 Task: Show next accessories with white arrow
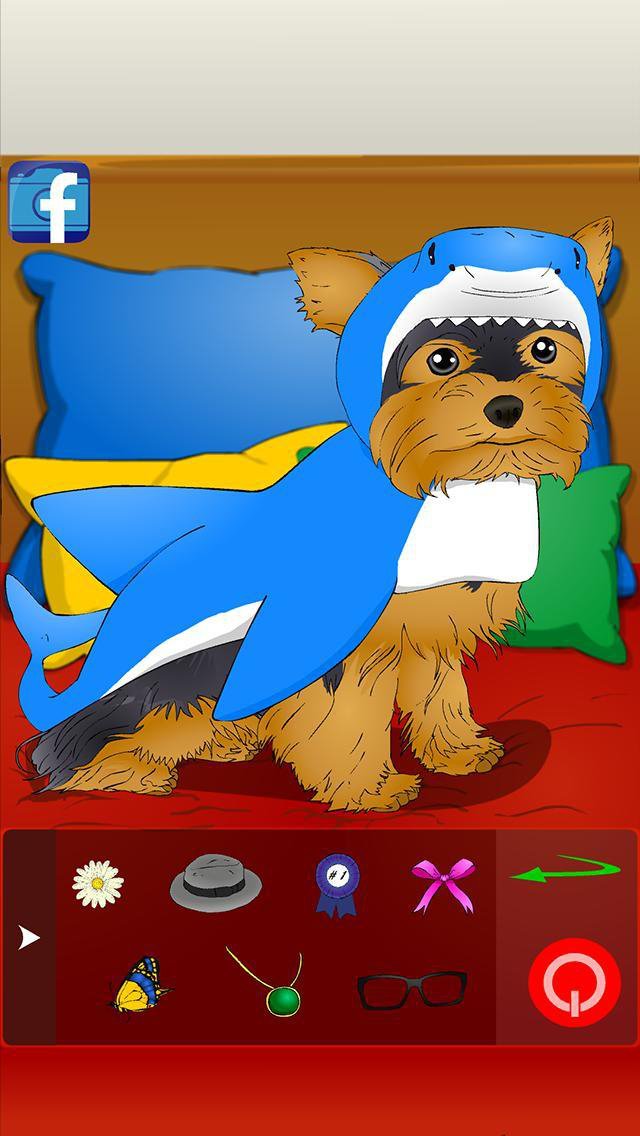click(x=29, y=938)
